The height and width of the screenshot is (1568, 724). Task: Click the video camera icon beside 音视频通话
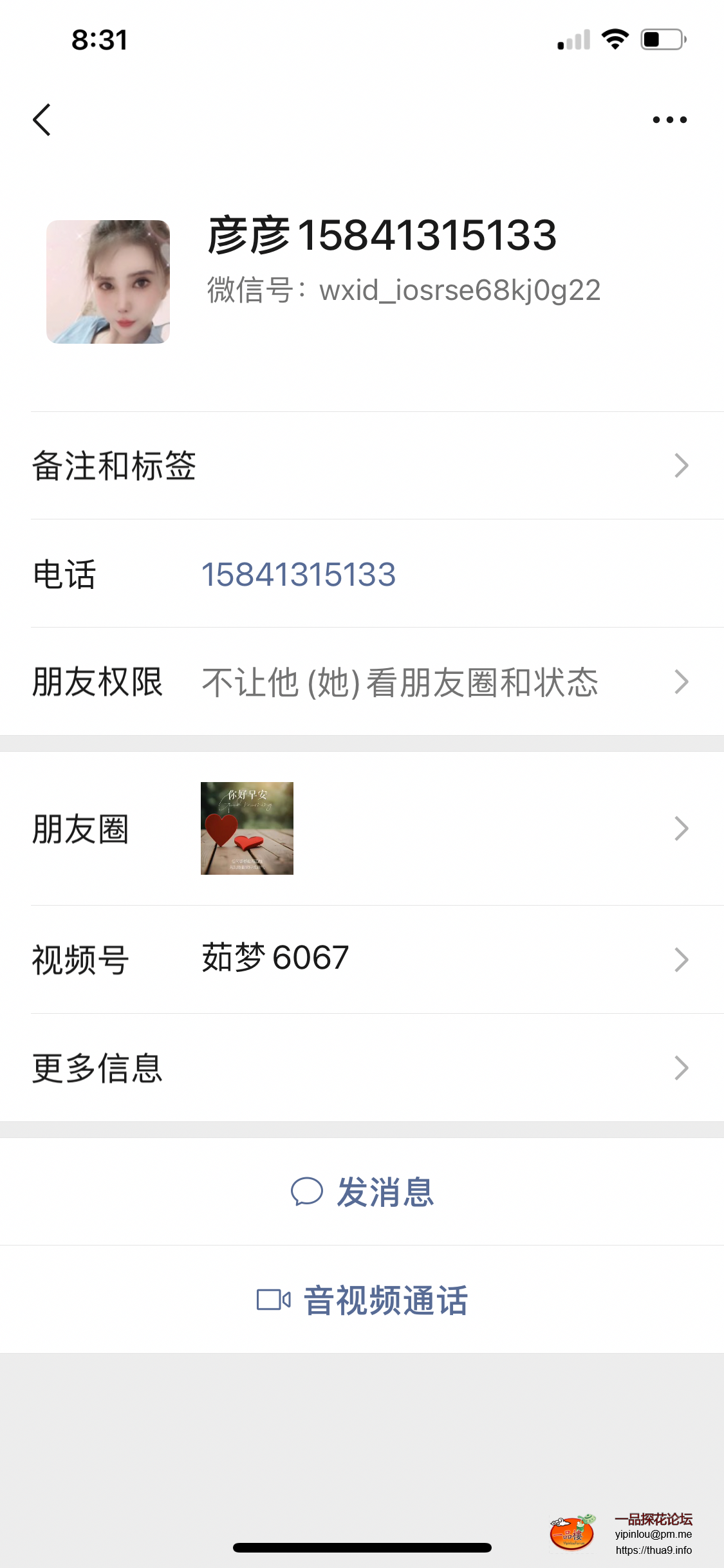(274, 1298)
